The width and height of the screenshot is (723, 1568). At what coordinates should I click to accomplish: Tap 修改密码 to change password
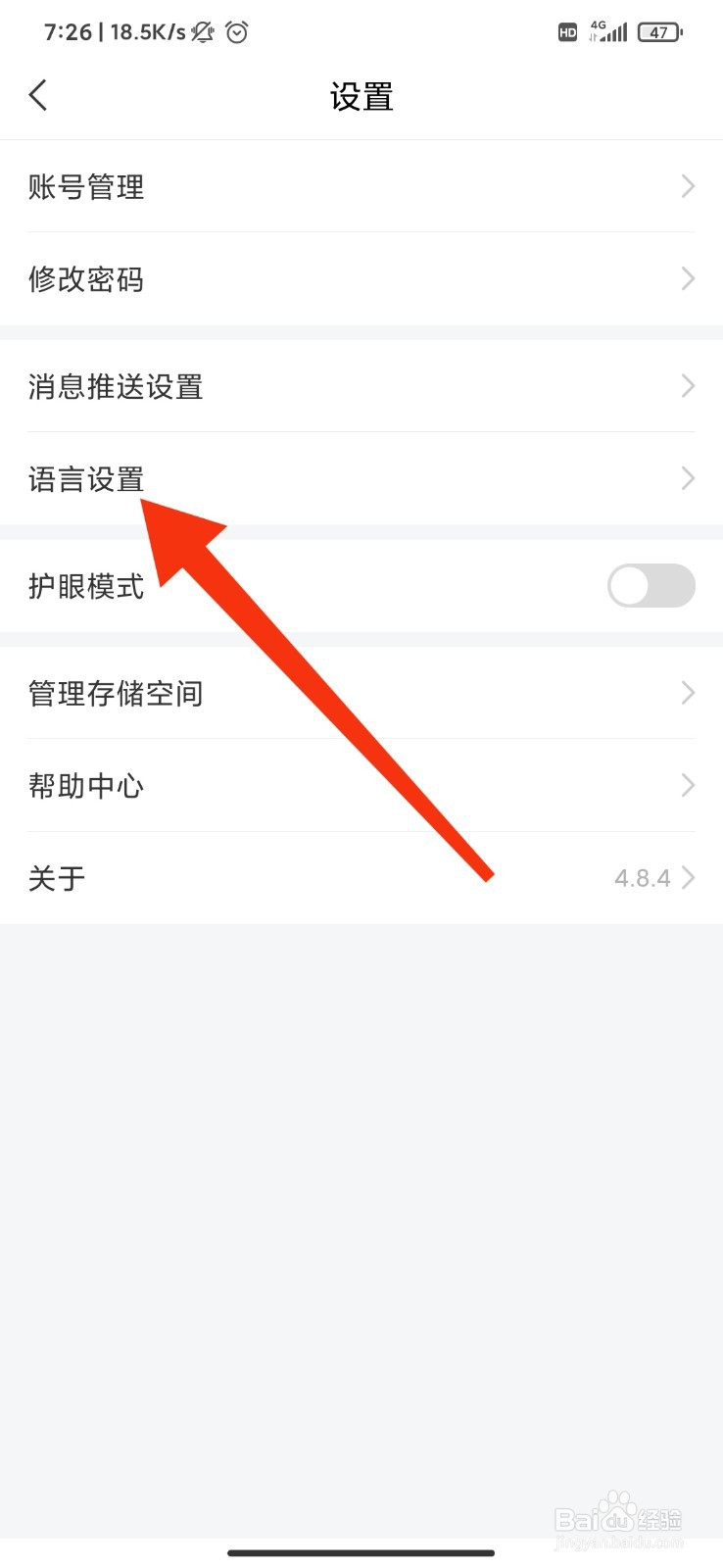[86, 279]
